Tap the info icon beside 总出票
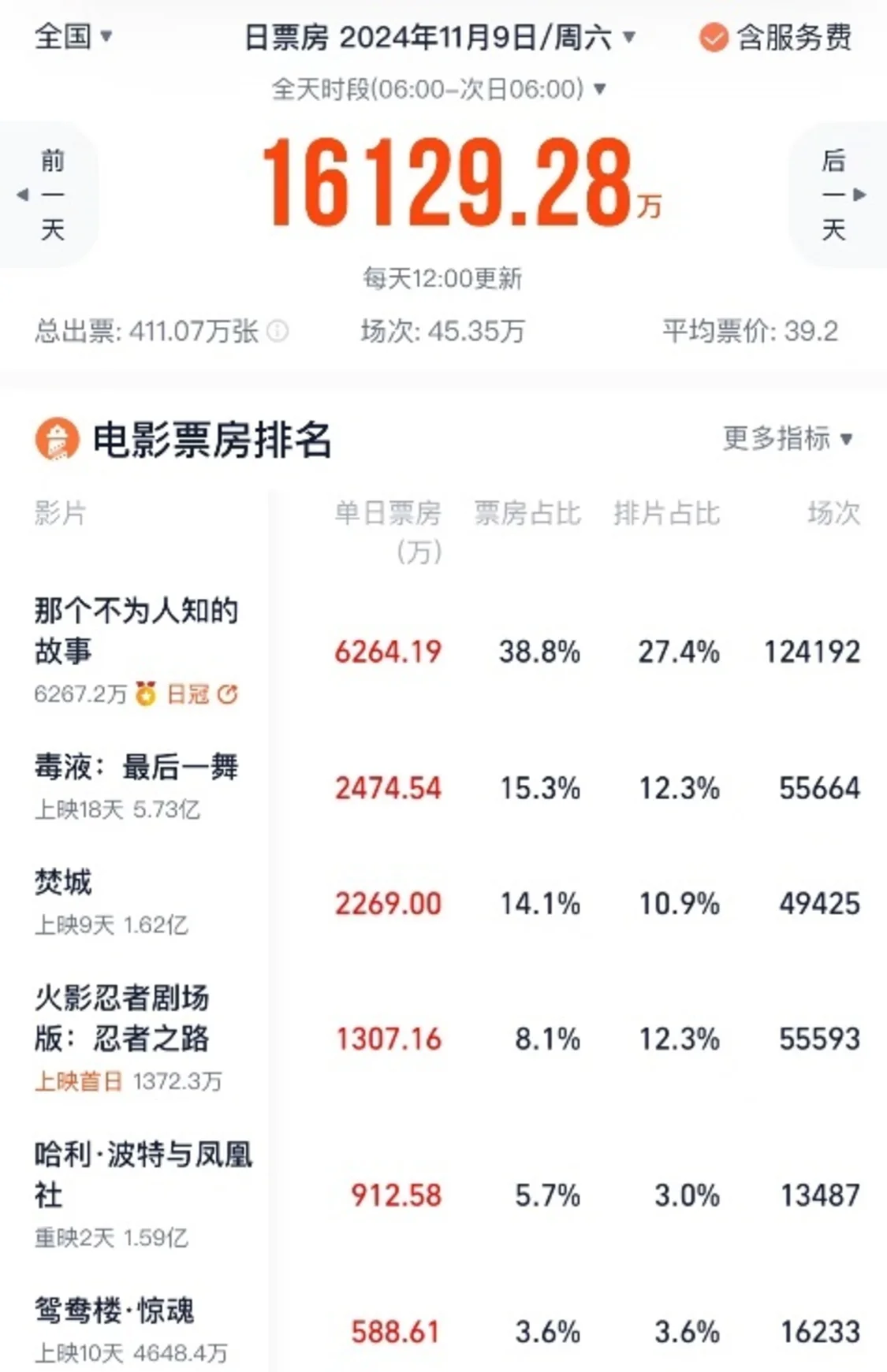The width and height of the screenshot is (887, 1372). click(x=278, y=332)
